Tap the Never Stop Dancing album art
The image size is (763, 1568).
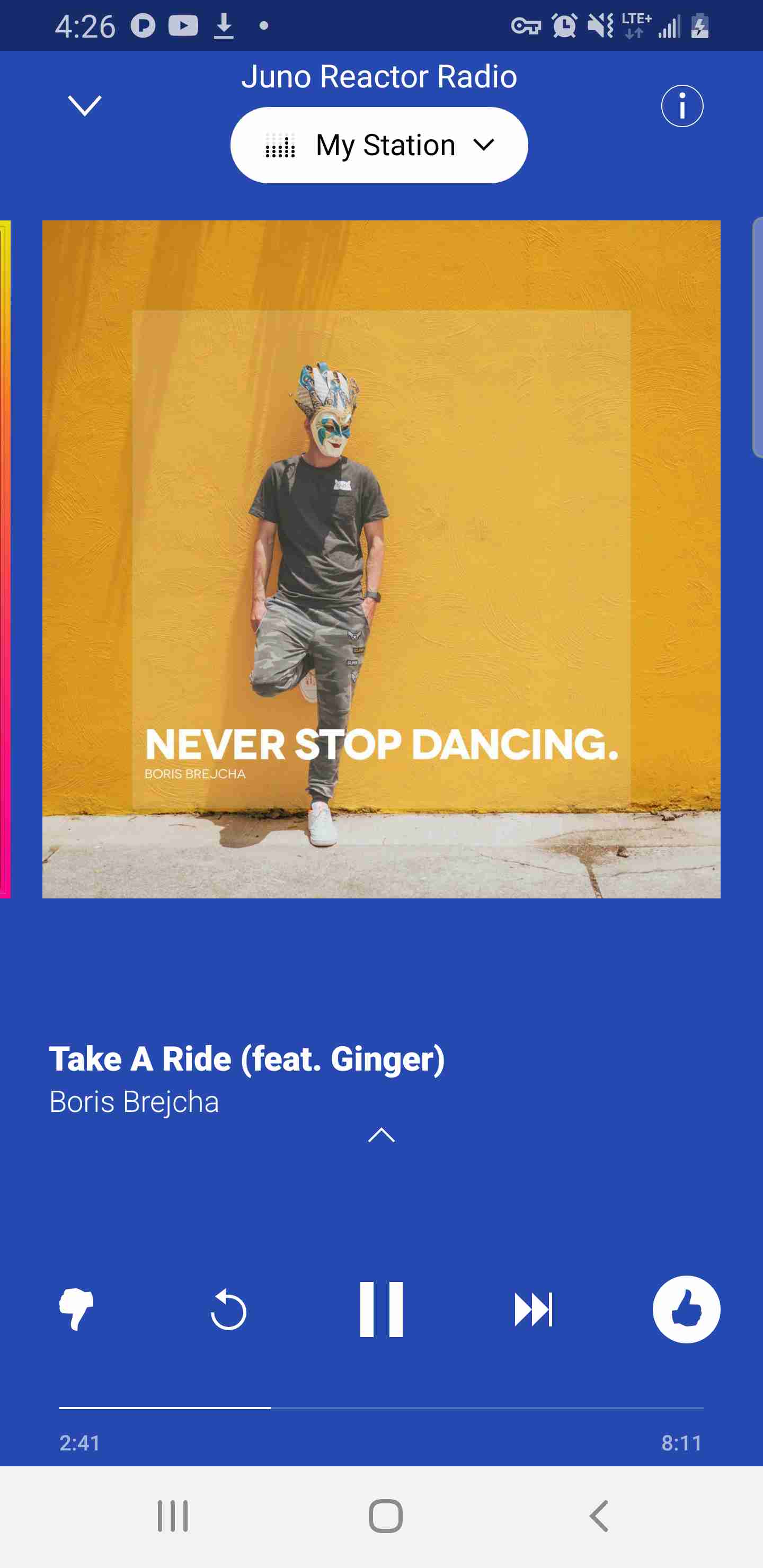pos(381,559)
